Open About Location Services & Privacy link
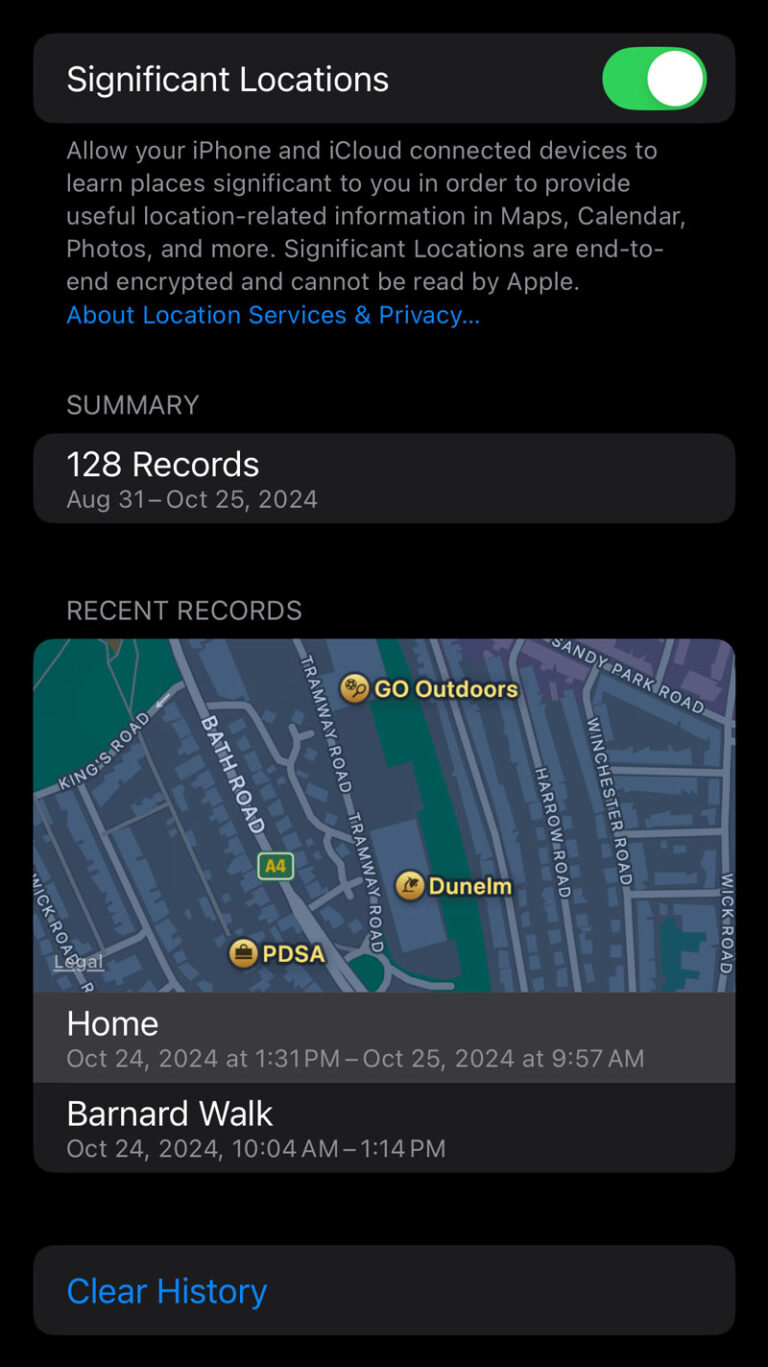 [x=272, y=315]
